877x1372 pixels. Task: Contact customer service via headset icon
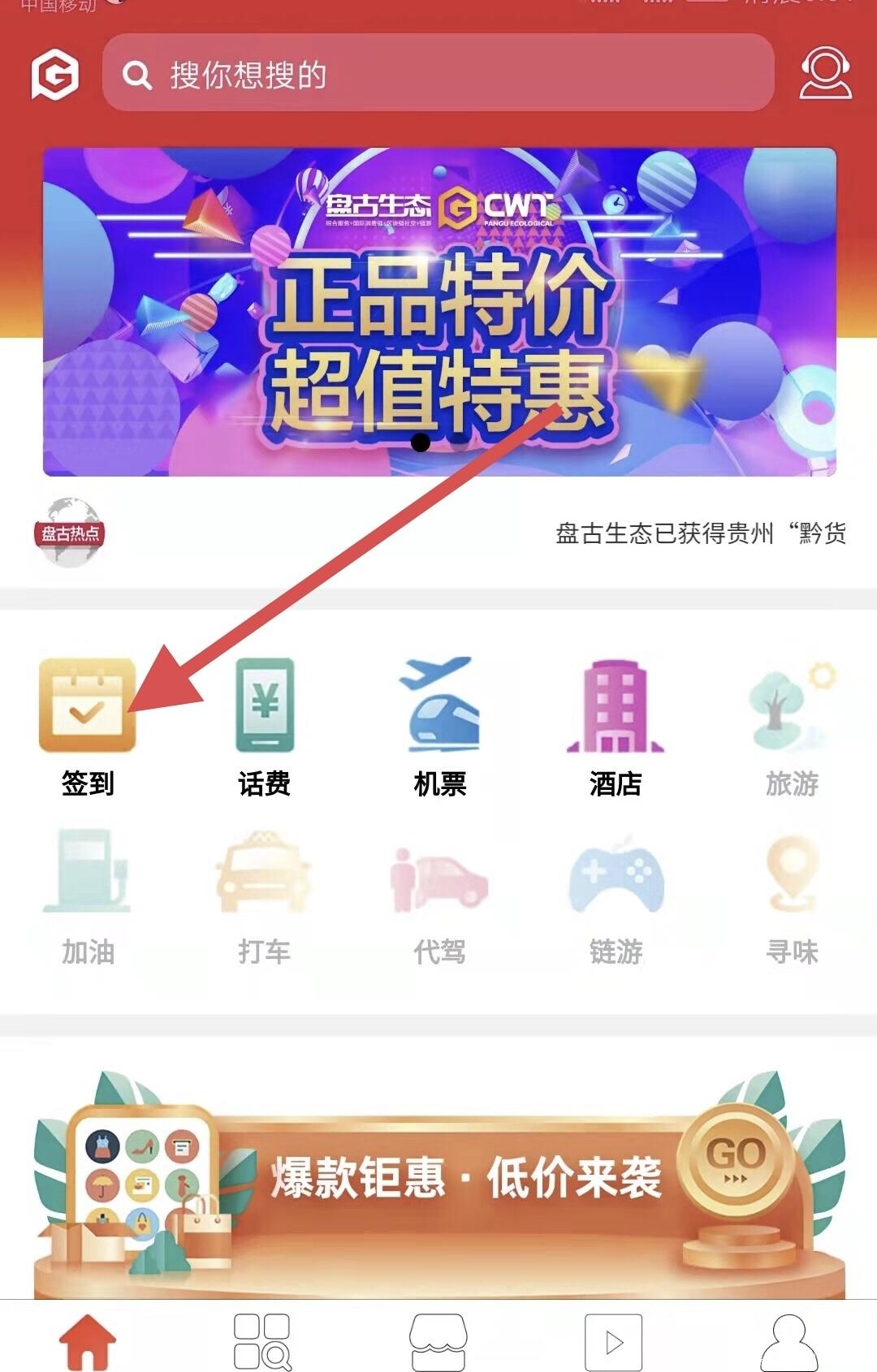tap(825, 74)
